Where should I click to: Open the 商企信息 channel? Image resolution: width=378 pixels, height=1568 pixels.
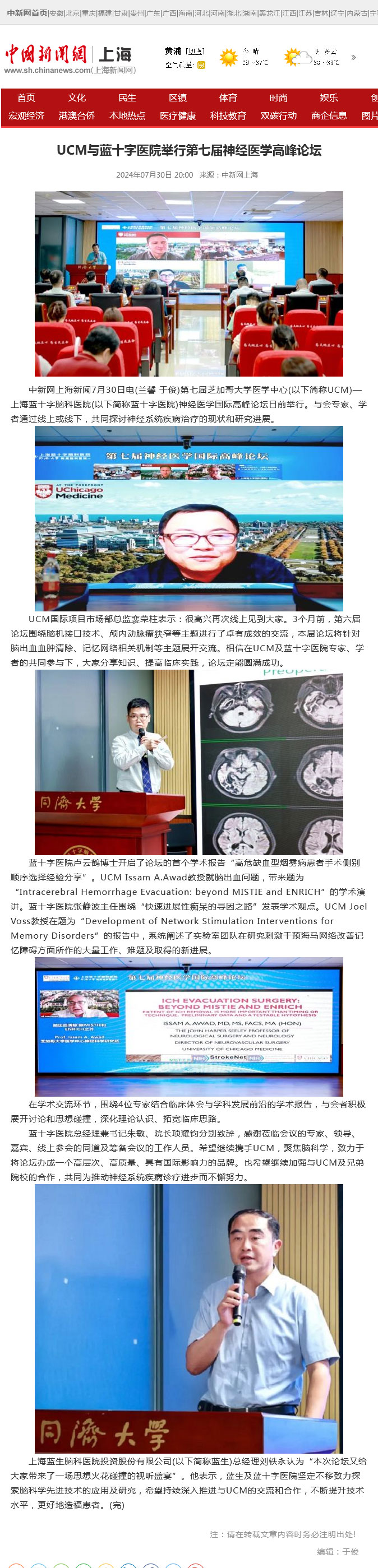(x=329, y=115)
